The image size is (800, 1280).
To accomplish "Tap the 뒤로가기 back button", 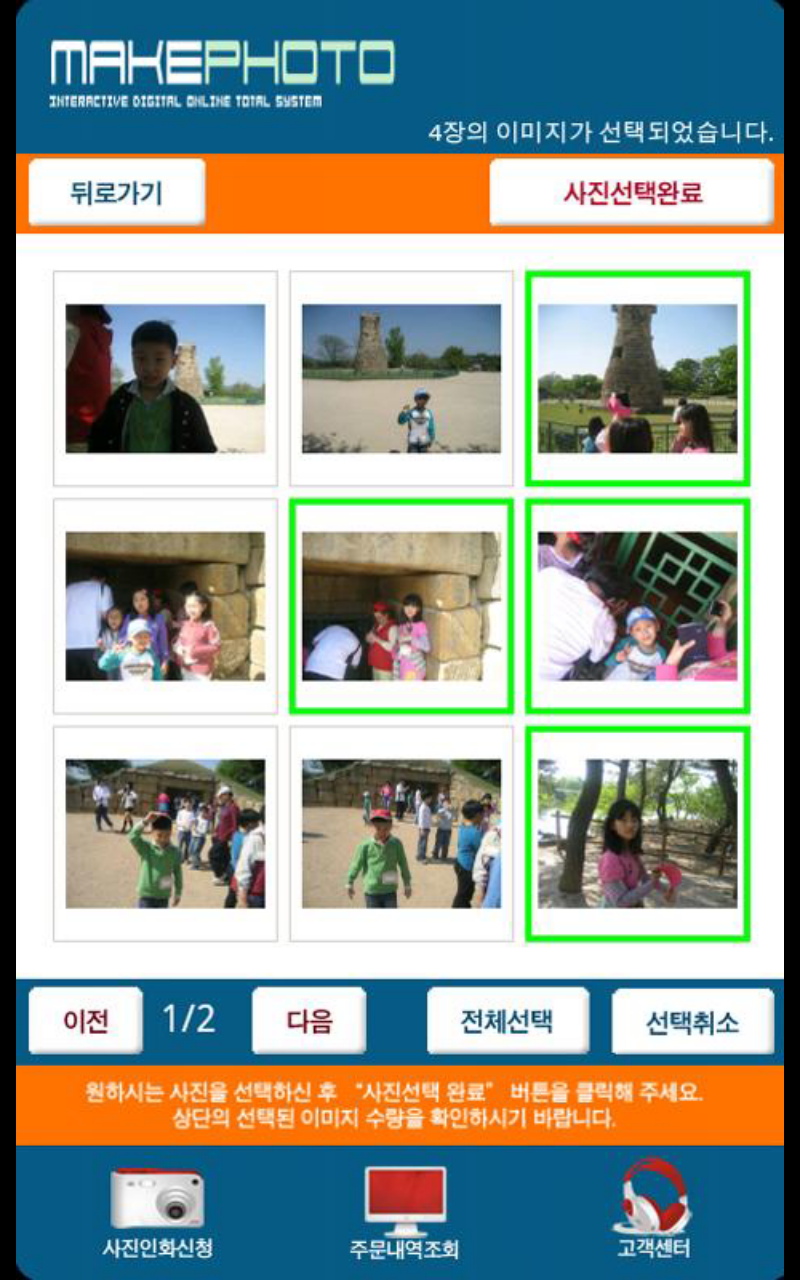I will tap(116, 192).
